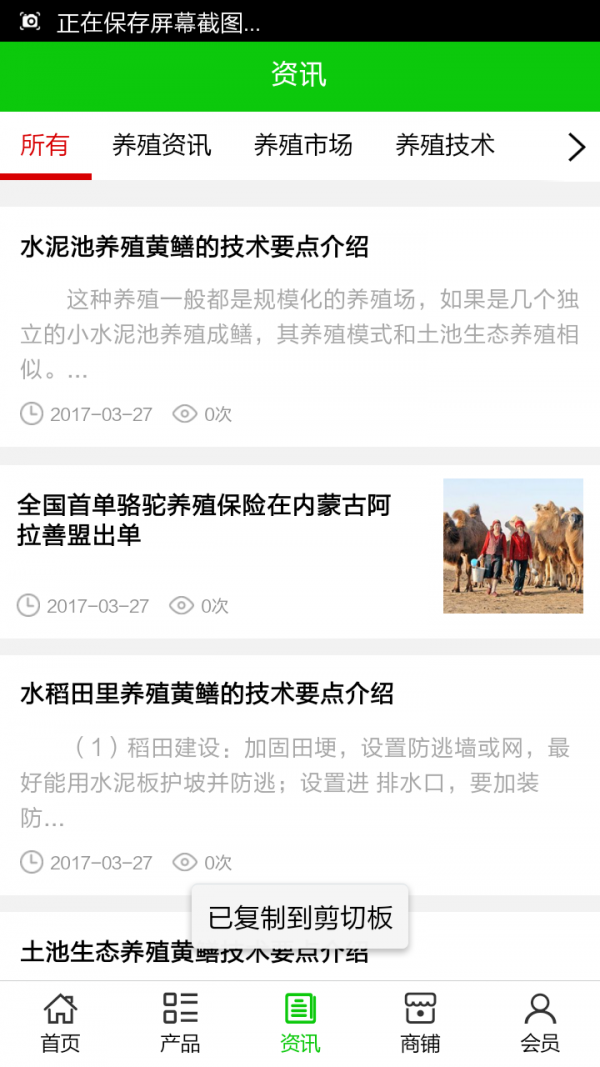Open the 养殖技术 tab

445,146
